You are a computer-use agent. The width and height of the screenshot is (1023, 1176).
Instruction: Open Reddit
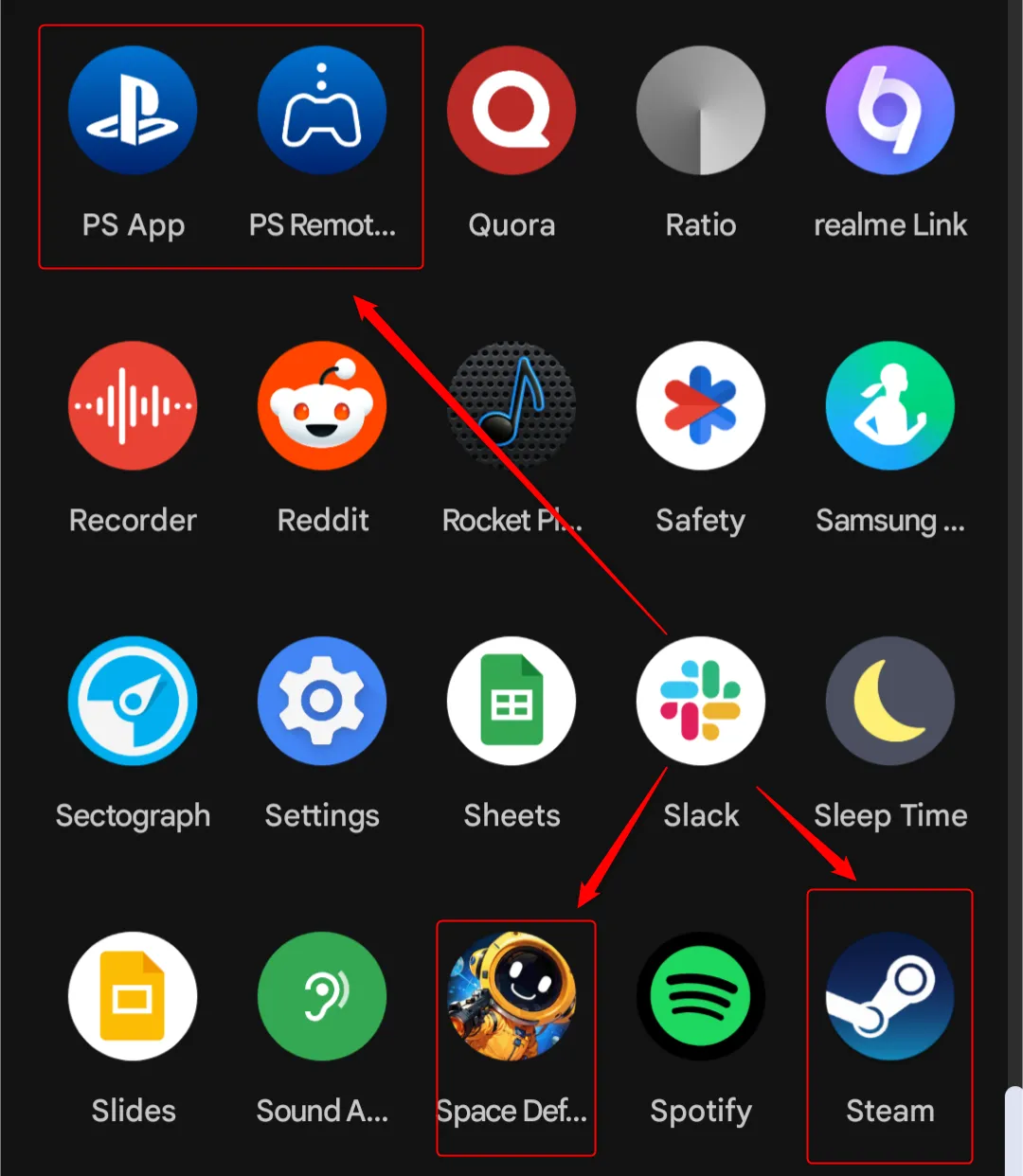click(x=322, y=406)
